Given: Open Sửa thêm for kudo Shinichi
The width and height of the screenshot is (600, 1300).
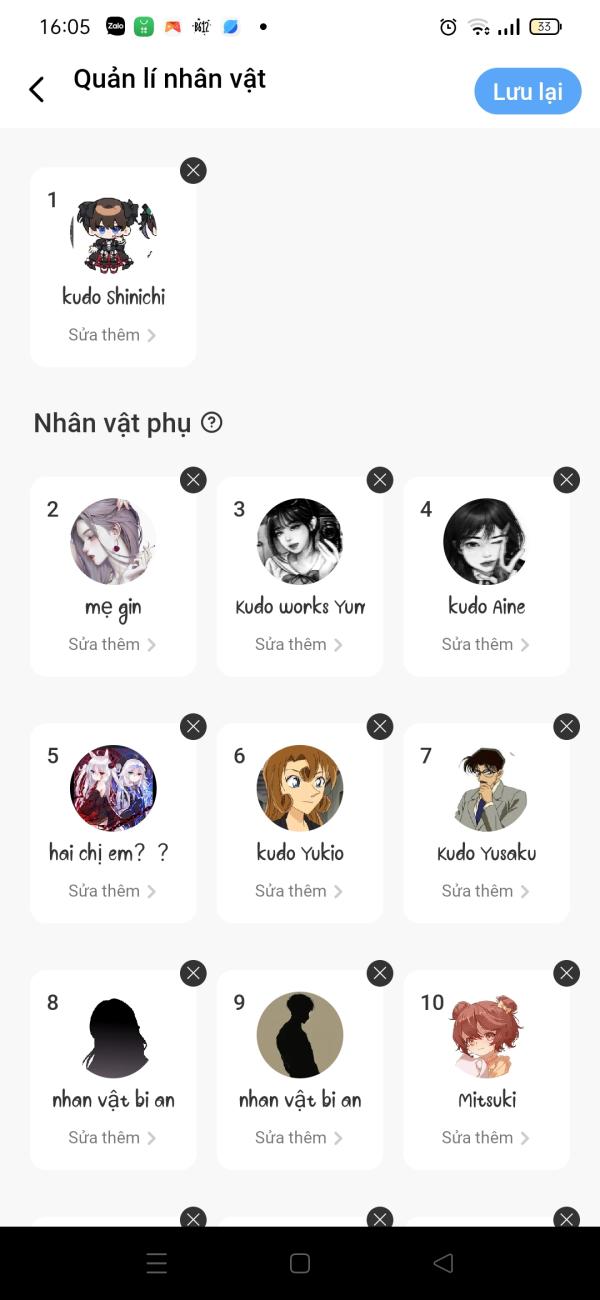Looking at the screenshot, I should [x=112, y=335].
